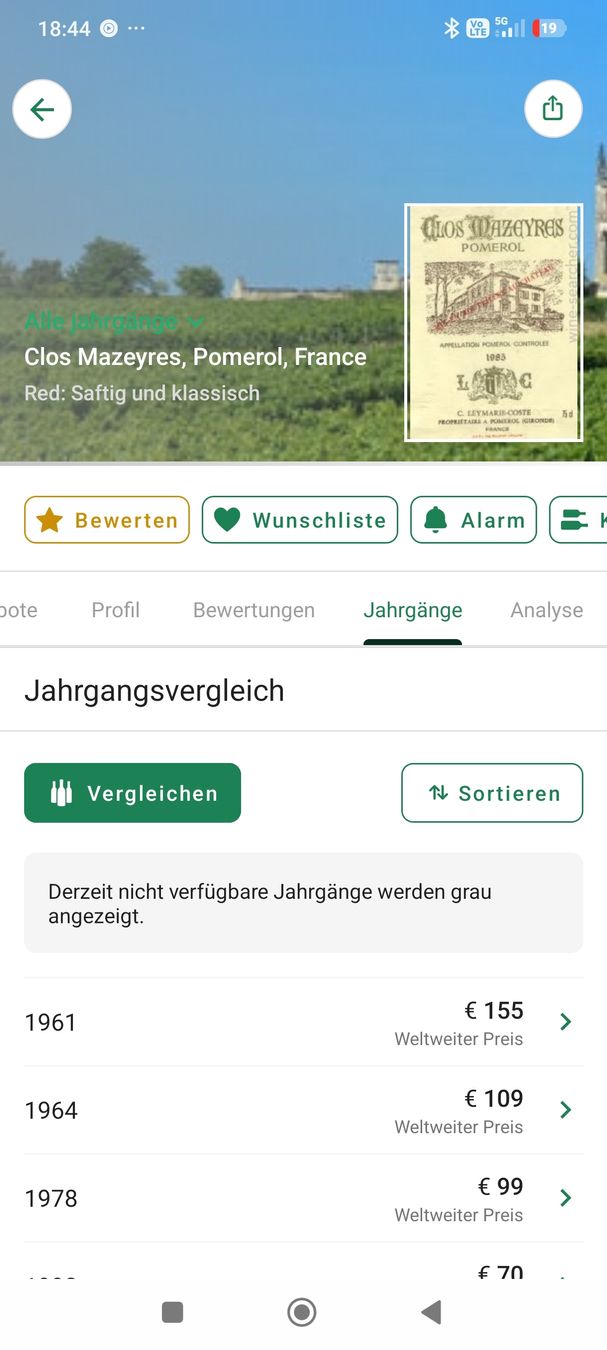The height and width of the screenshot is (1350, 607).
Task: Select the Jahrgänge tab
Action: click(413, 610)
